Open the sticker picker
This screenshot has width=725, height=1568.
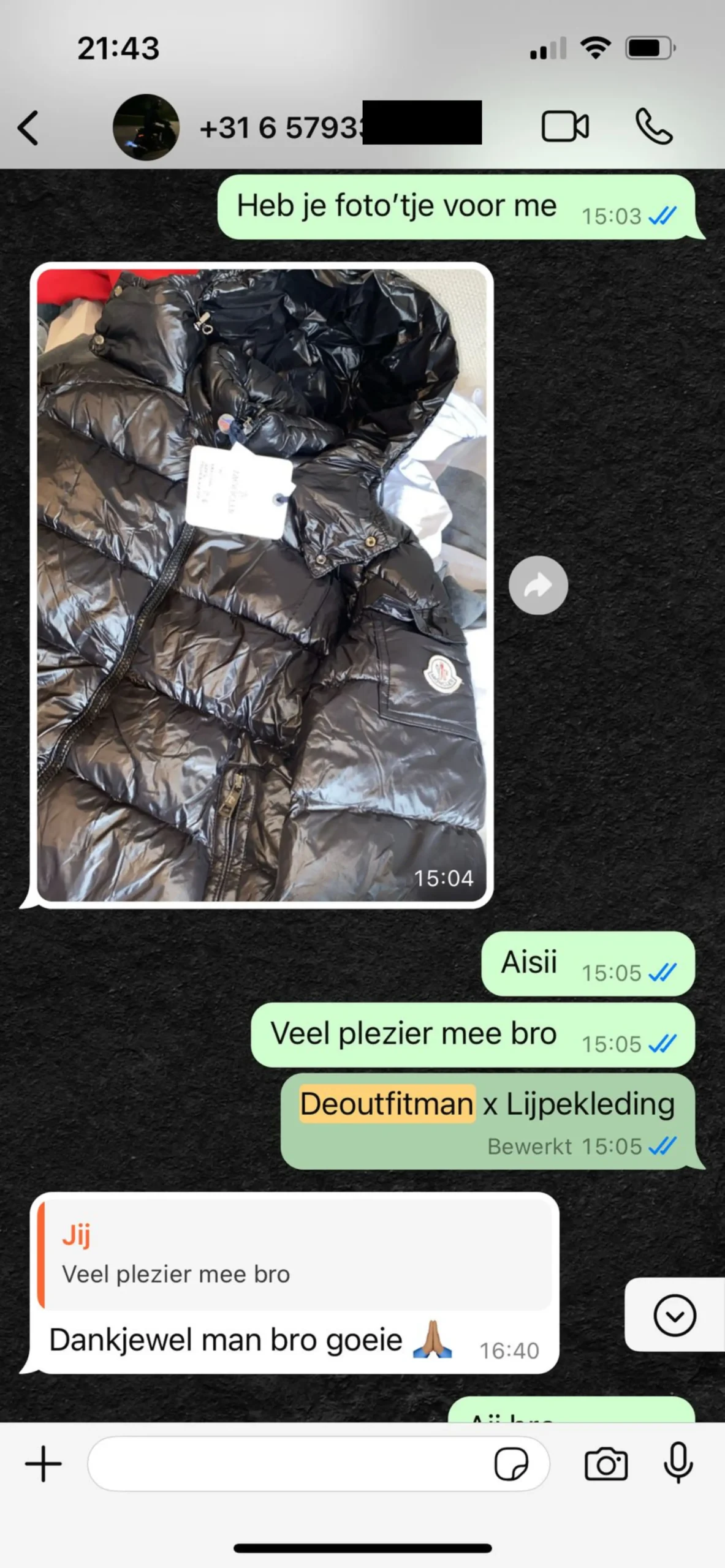point(511,1464)
